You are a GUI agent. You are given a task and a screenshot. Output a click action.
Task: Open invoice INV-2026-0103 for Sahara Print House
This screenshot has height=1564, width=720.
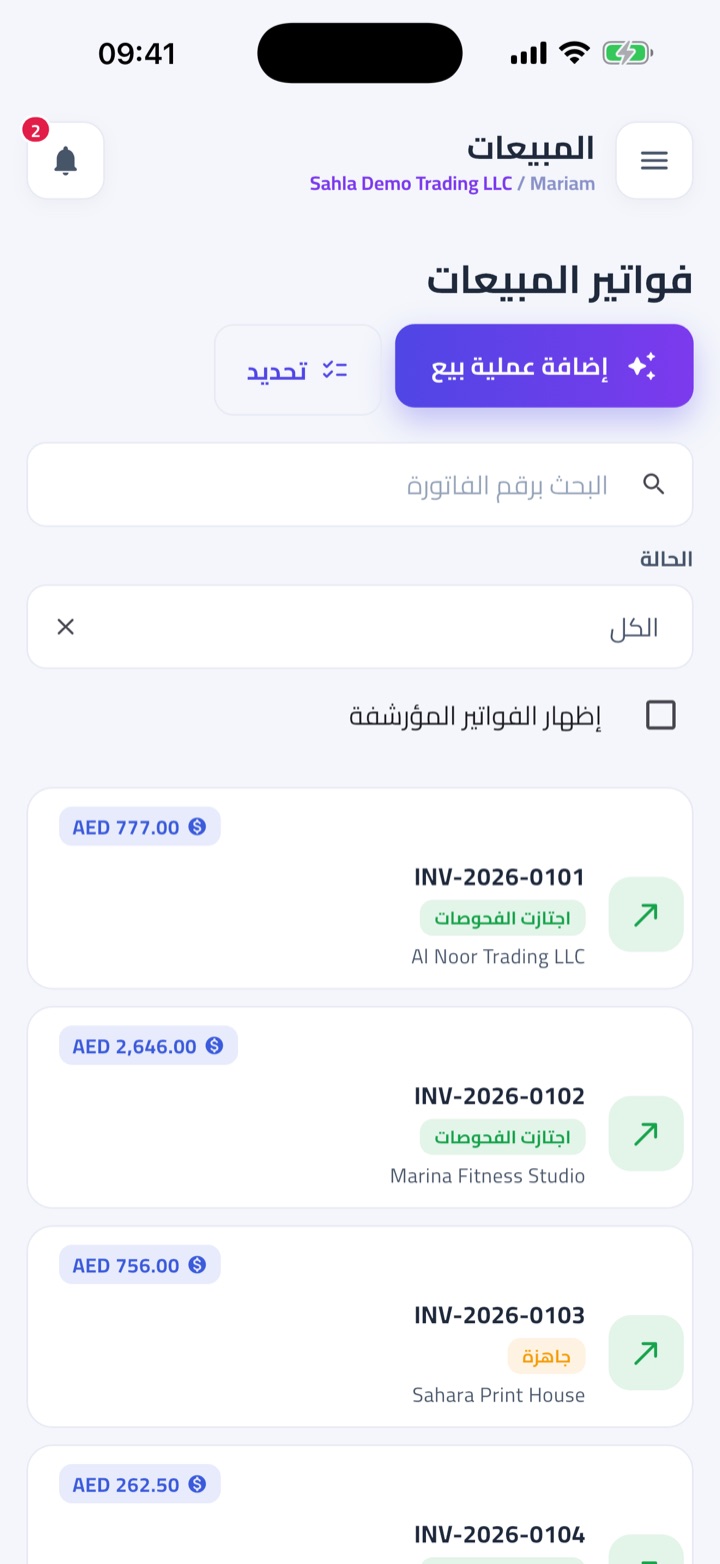pos(360,1326)
